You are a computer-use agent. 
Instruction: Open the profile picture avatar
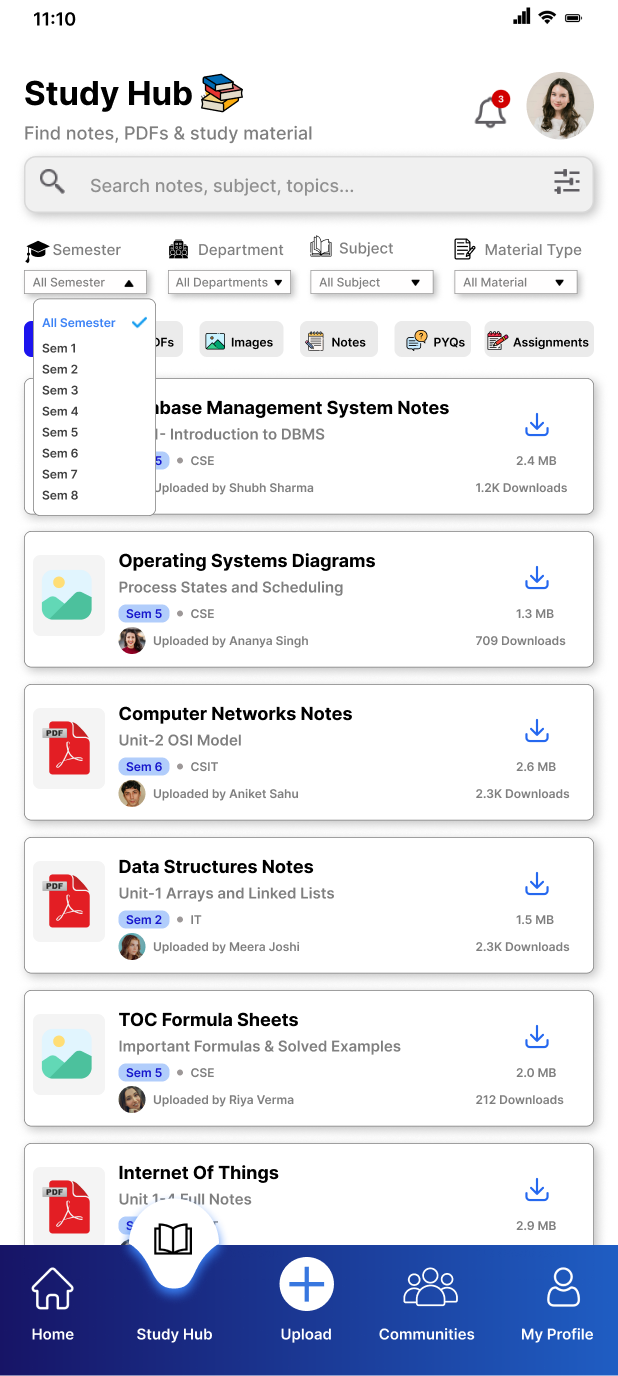click(560, 106)
